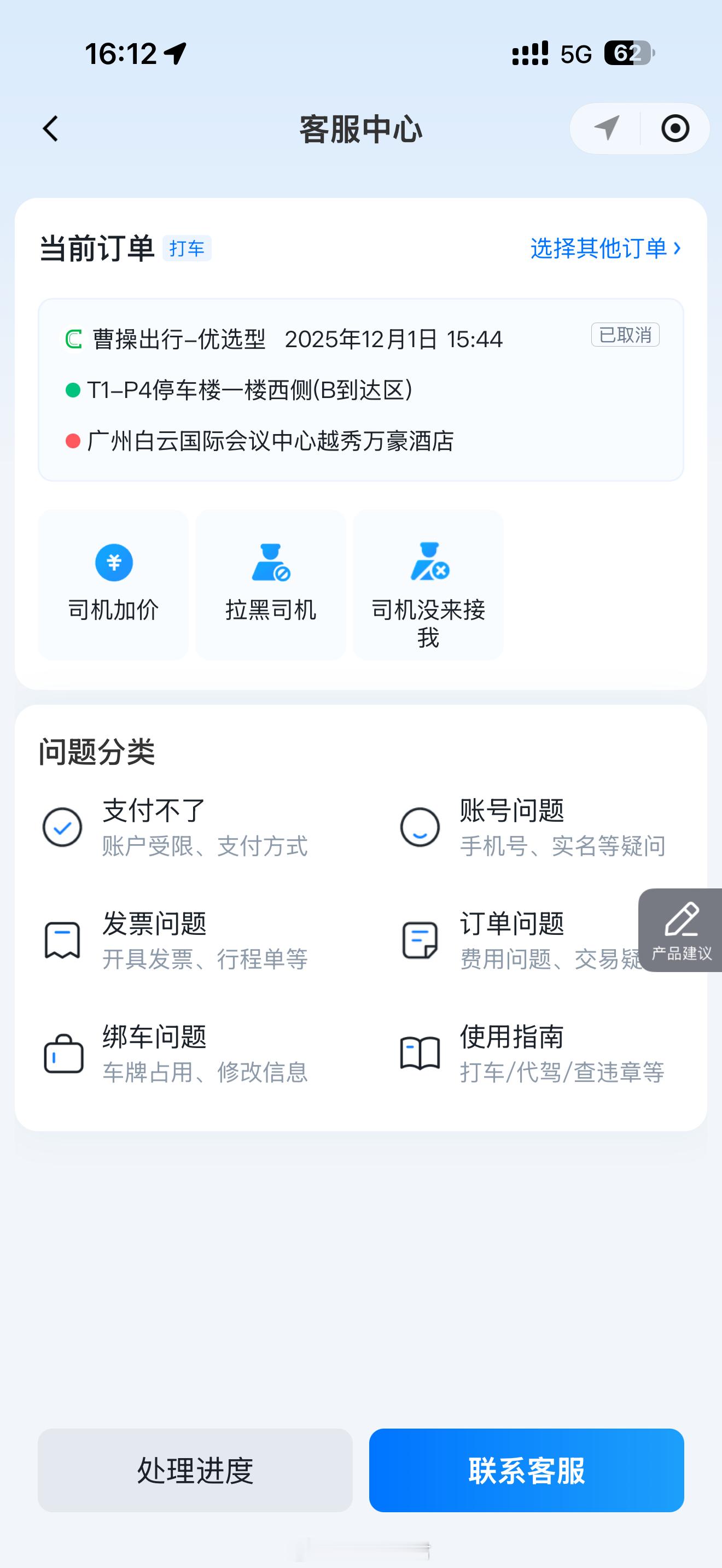Open 账号问题 category
Image resolution: width=722 pixels, height=1568 pixels.
click(533, 827)
